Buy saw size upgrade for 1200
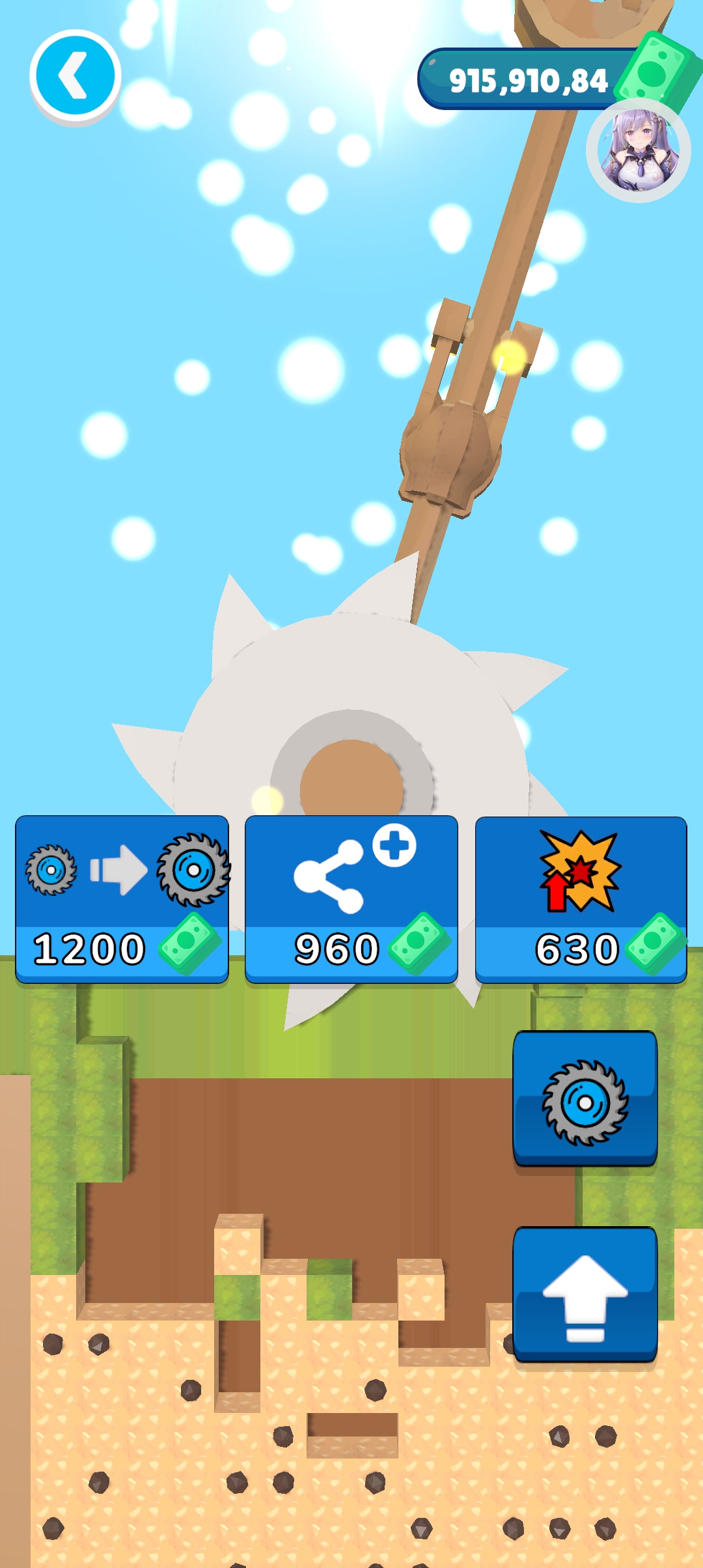Viewport: 703px width, 1568px height. [122, 899]
